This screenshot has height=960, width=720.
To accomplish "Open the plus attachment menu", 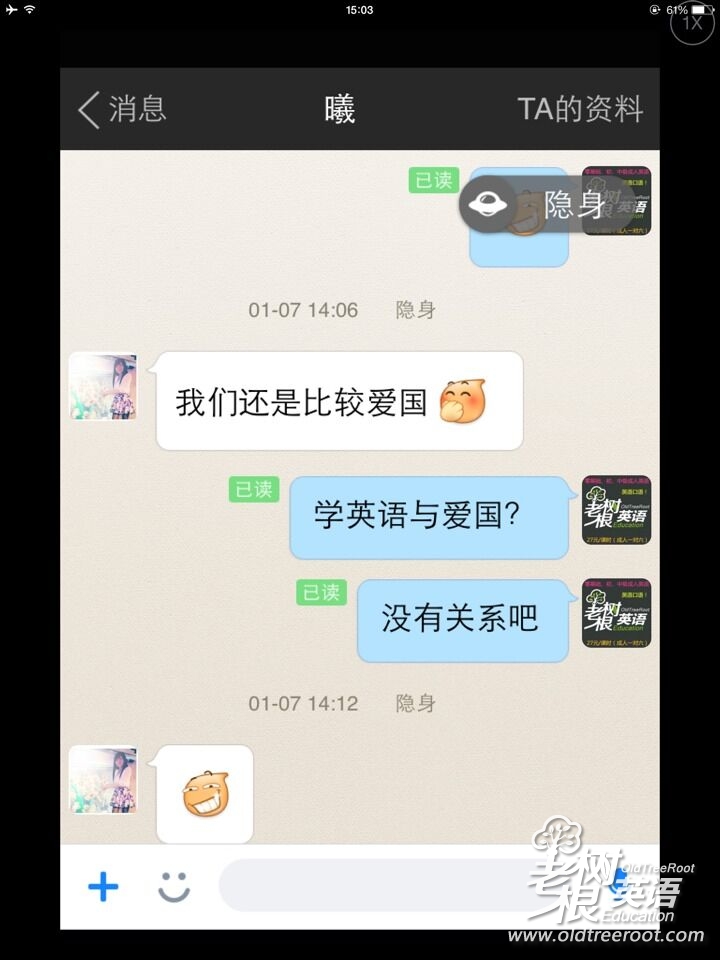I will 103,886.
